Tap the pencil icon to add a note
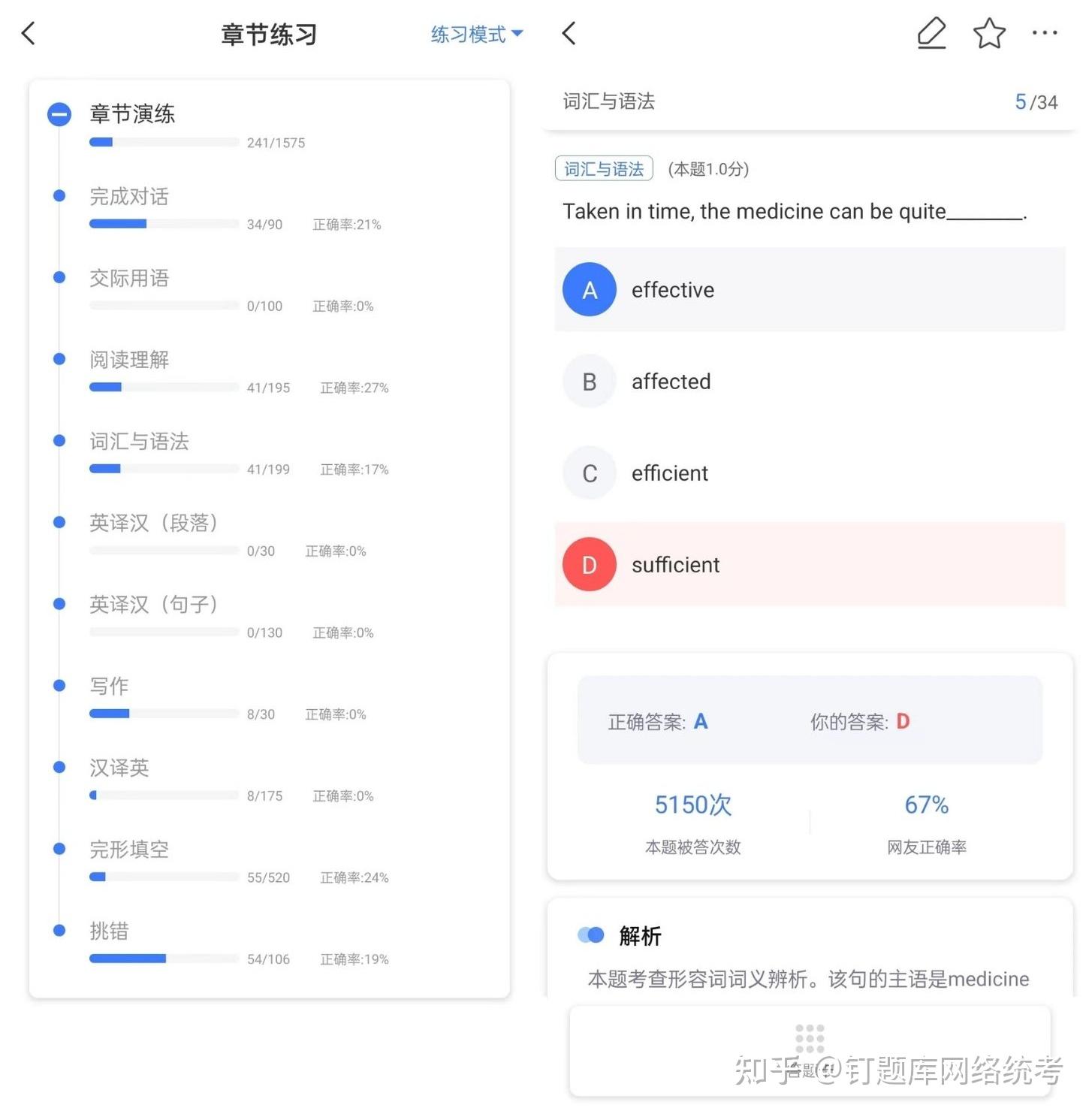This screenshot has width=1092, height=1114. click(x=931, y=33)
